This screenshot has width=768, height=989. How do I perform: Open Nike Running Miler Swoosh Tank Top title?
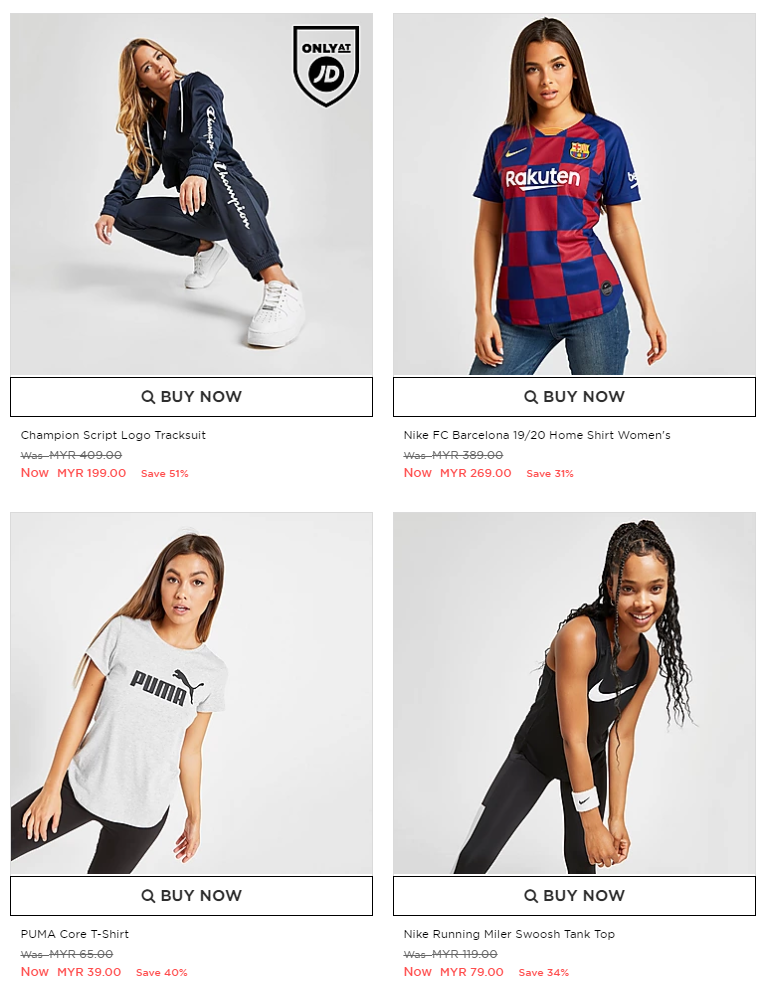[x=509, y=935]
